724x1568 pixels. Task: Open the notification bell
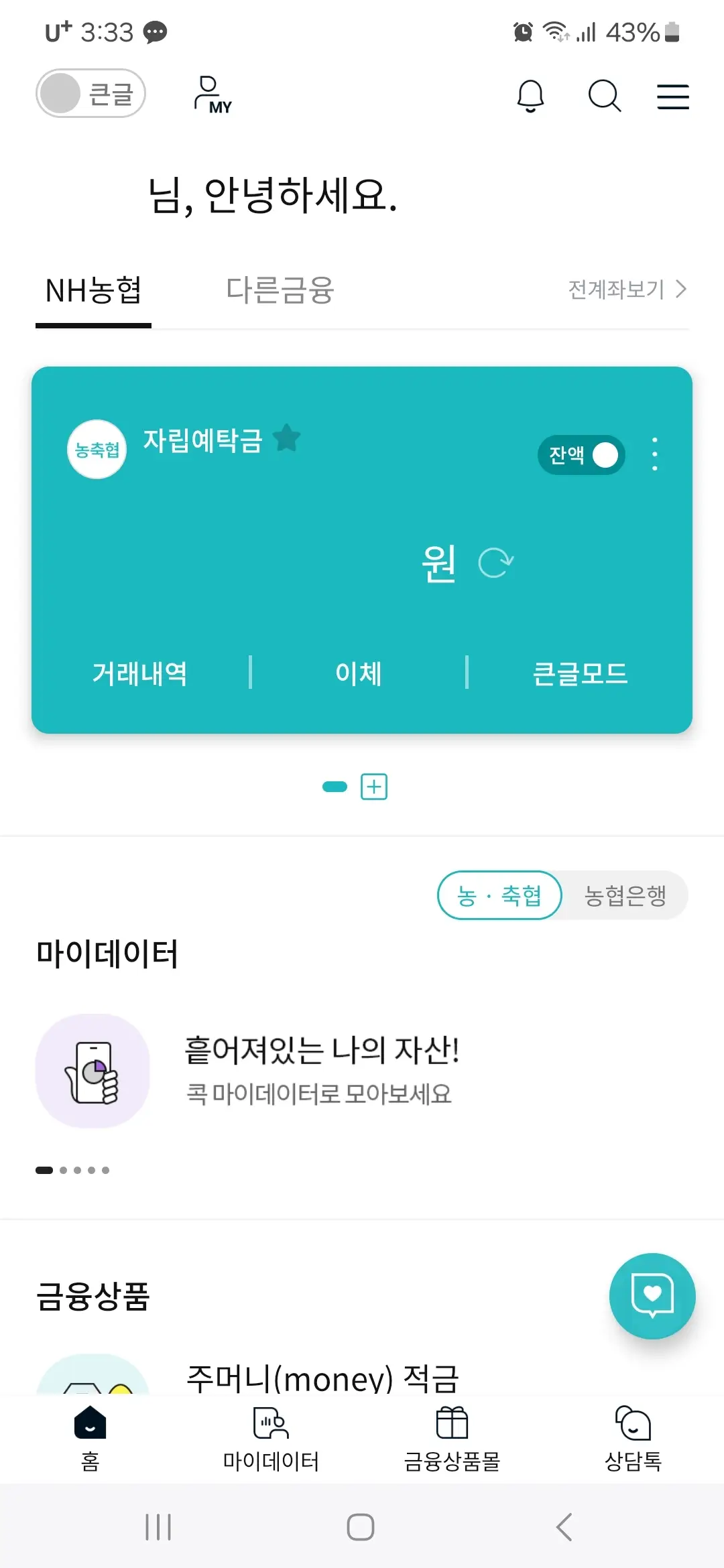[530, 96]
